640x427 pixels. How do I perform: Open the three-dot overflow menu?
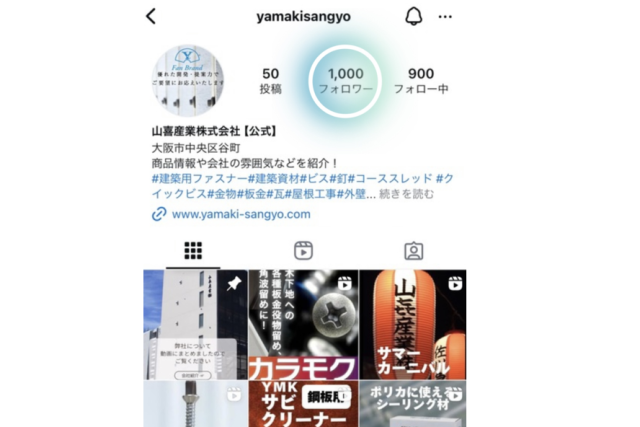445,17
